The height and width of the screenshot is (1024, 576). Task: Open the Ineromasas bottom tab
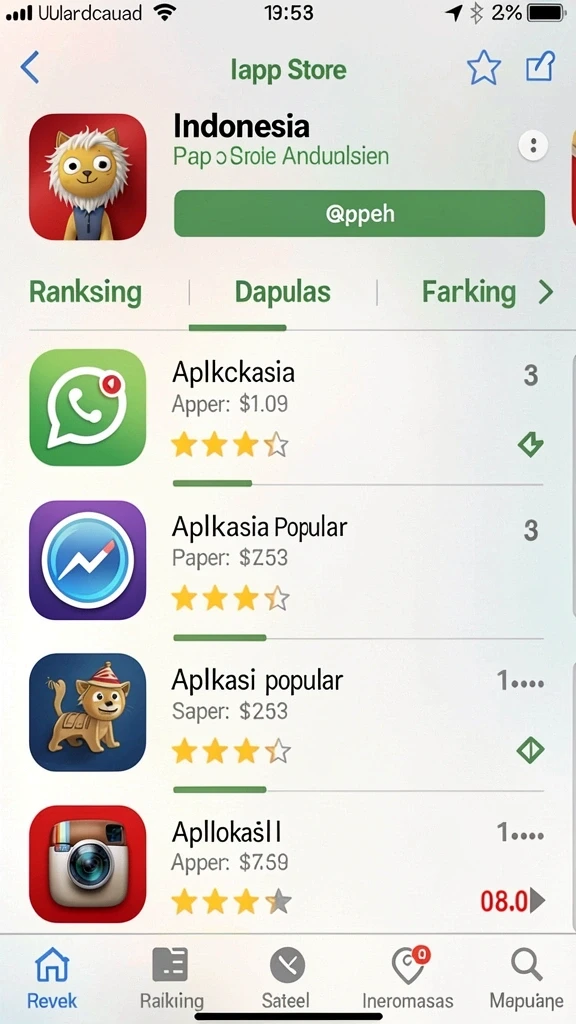pos(408,977)
